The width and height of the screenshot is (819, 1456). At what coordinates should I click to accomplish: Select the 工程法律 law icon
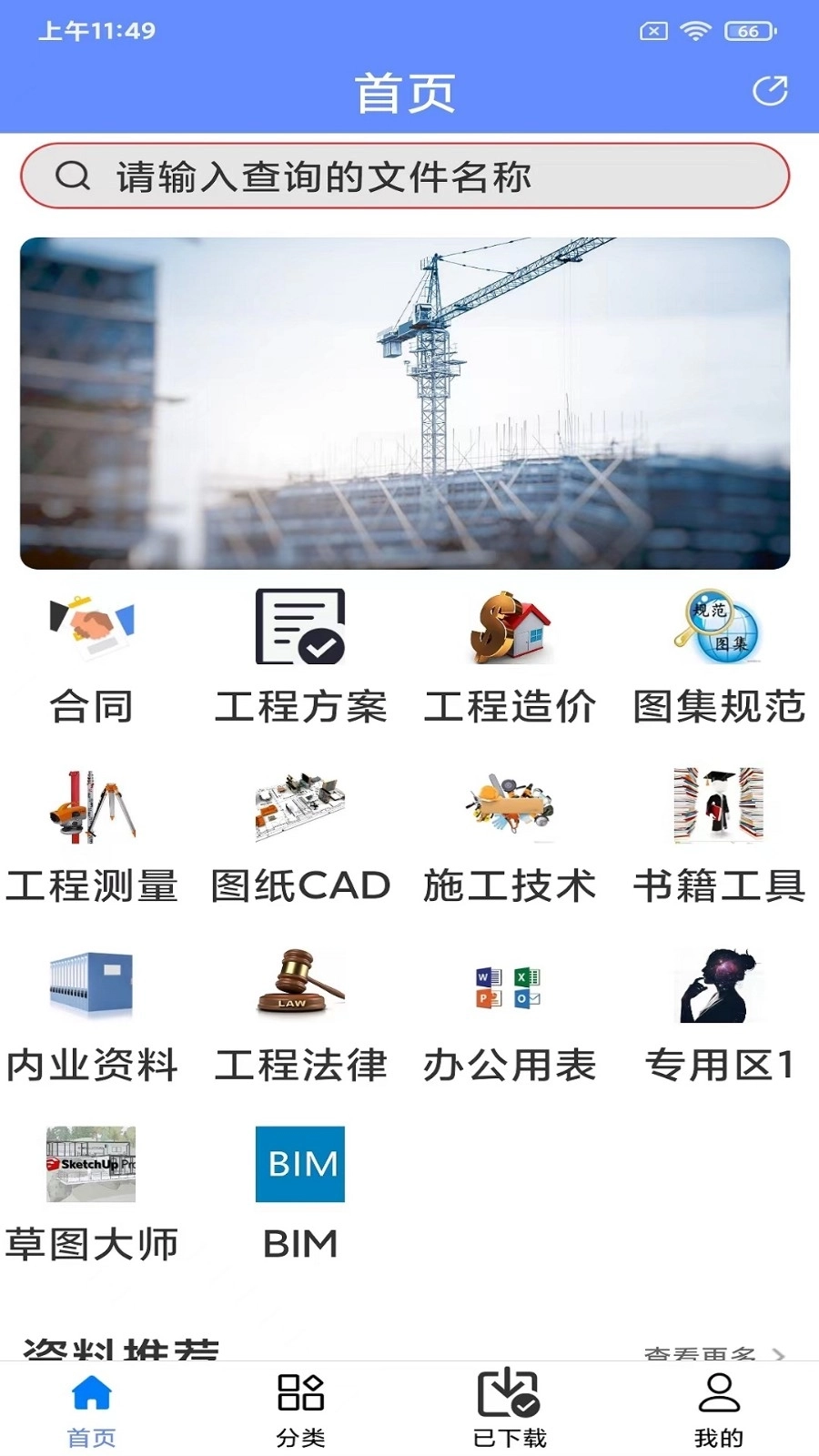(300, 983)
